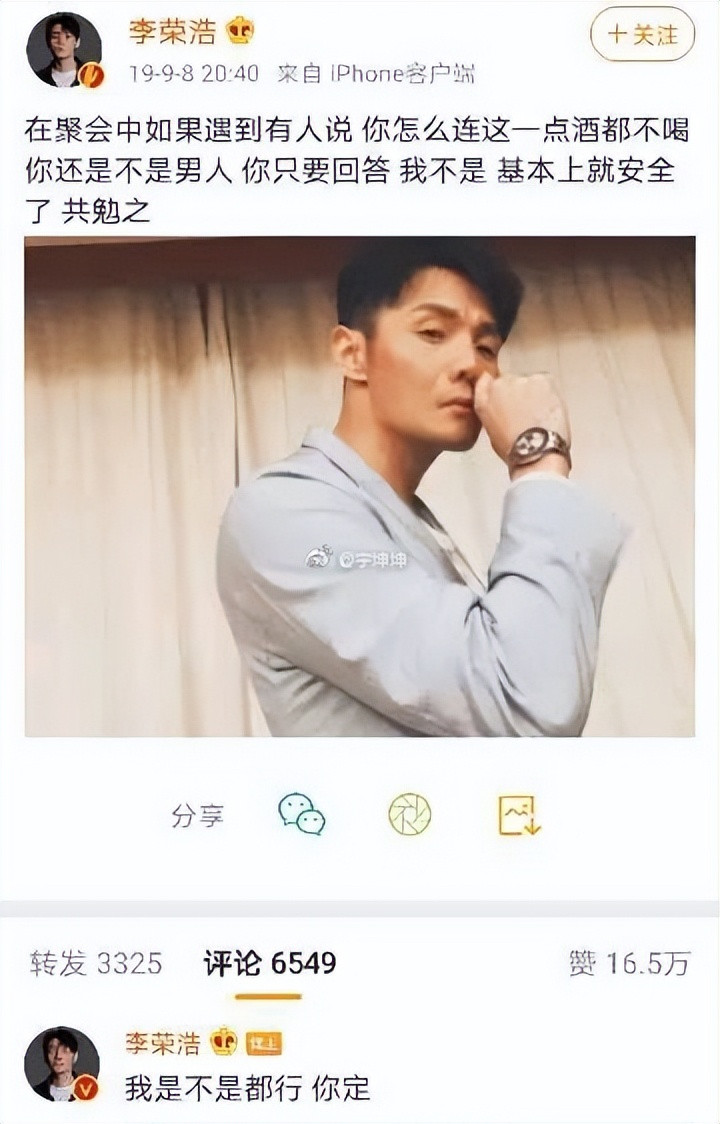Open the commenter 李荣浩's profile name
The width and height of the screenshot is (720, 1124).
[162, 1044]
